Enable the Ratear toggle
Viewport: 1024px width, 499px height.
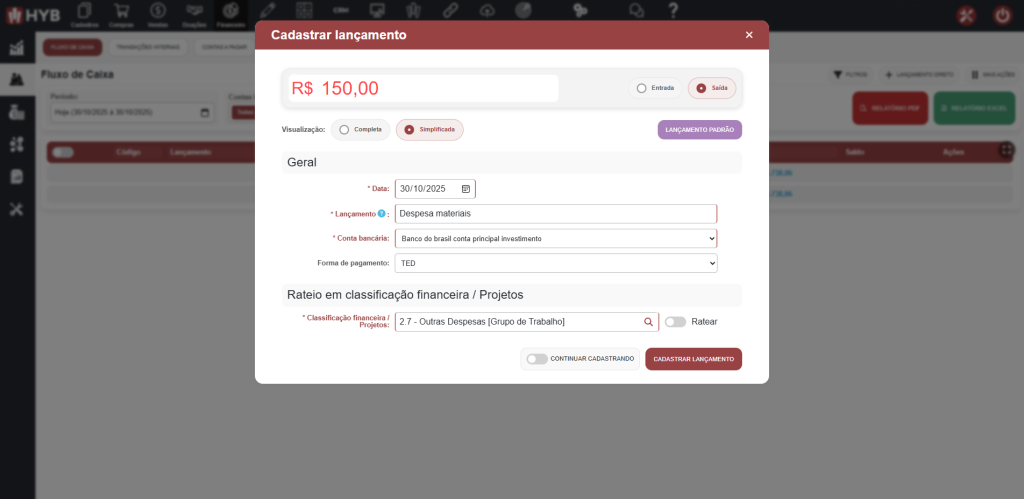[675, 322]
